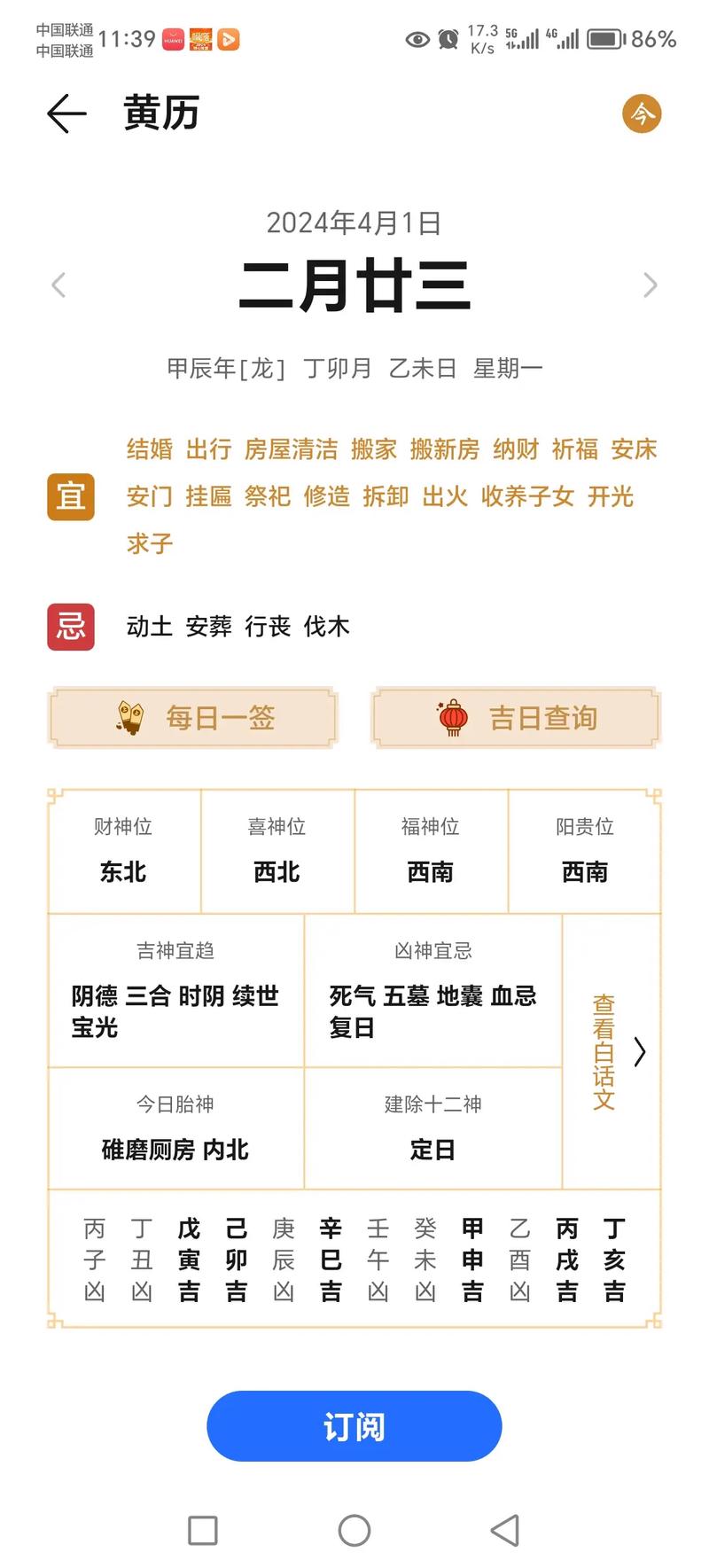This screenshot has height=1568, width=709.
Task: Tap the orange 宜 badge
Action: coord(70,497)
